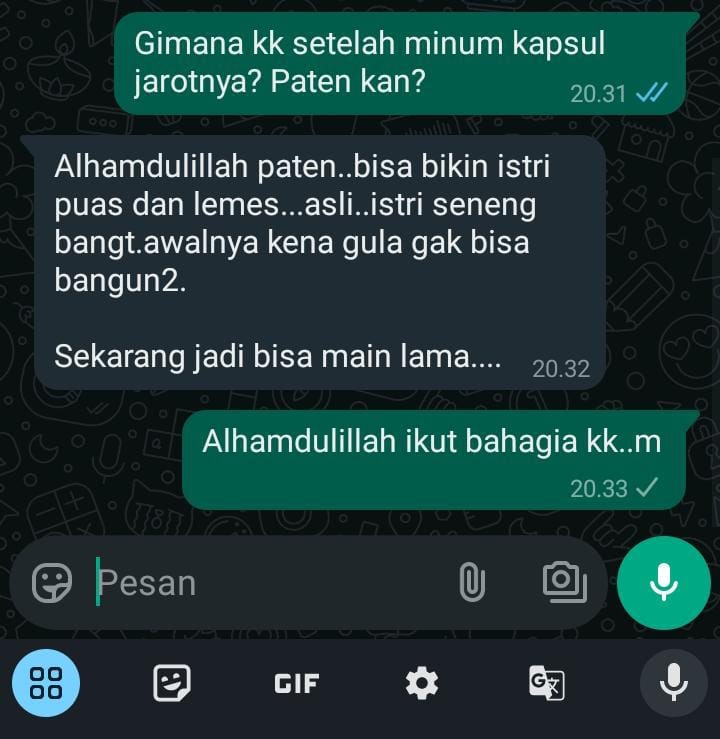Screen dimensions: 720x739
Task: Open the camera from the message bar
Action: click(564, 581)
